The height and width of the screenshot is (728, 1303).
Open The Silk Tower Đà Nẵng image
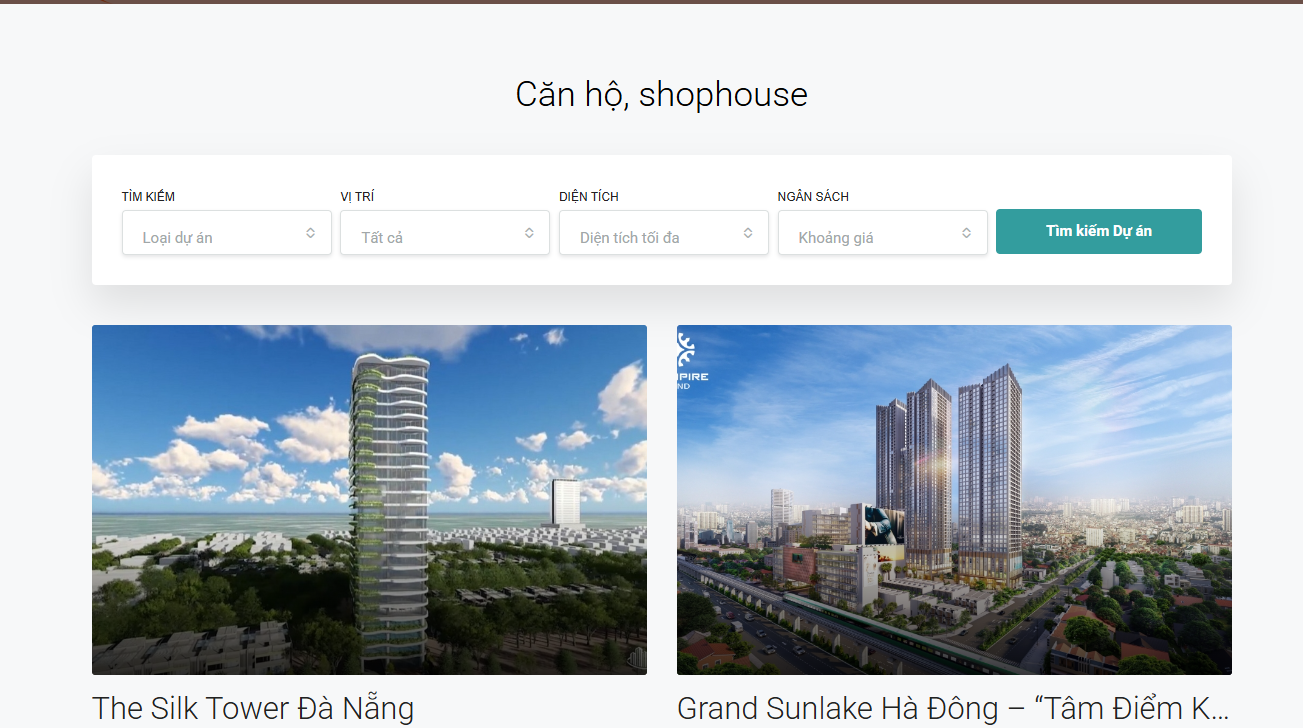coord(369,499)
